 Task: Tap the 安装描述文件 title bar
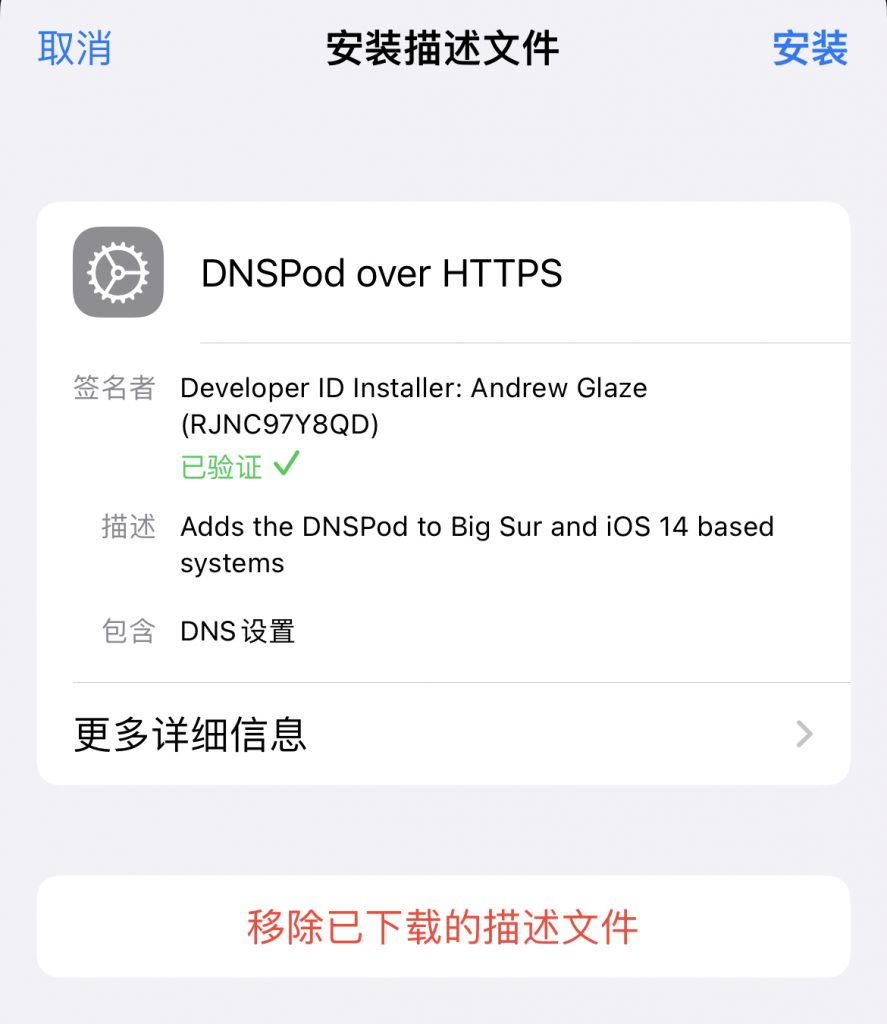tap(443, 48)
